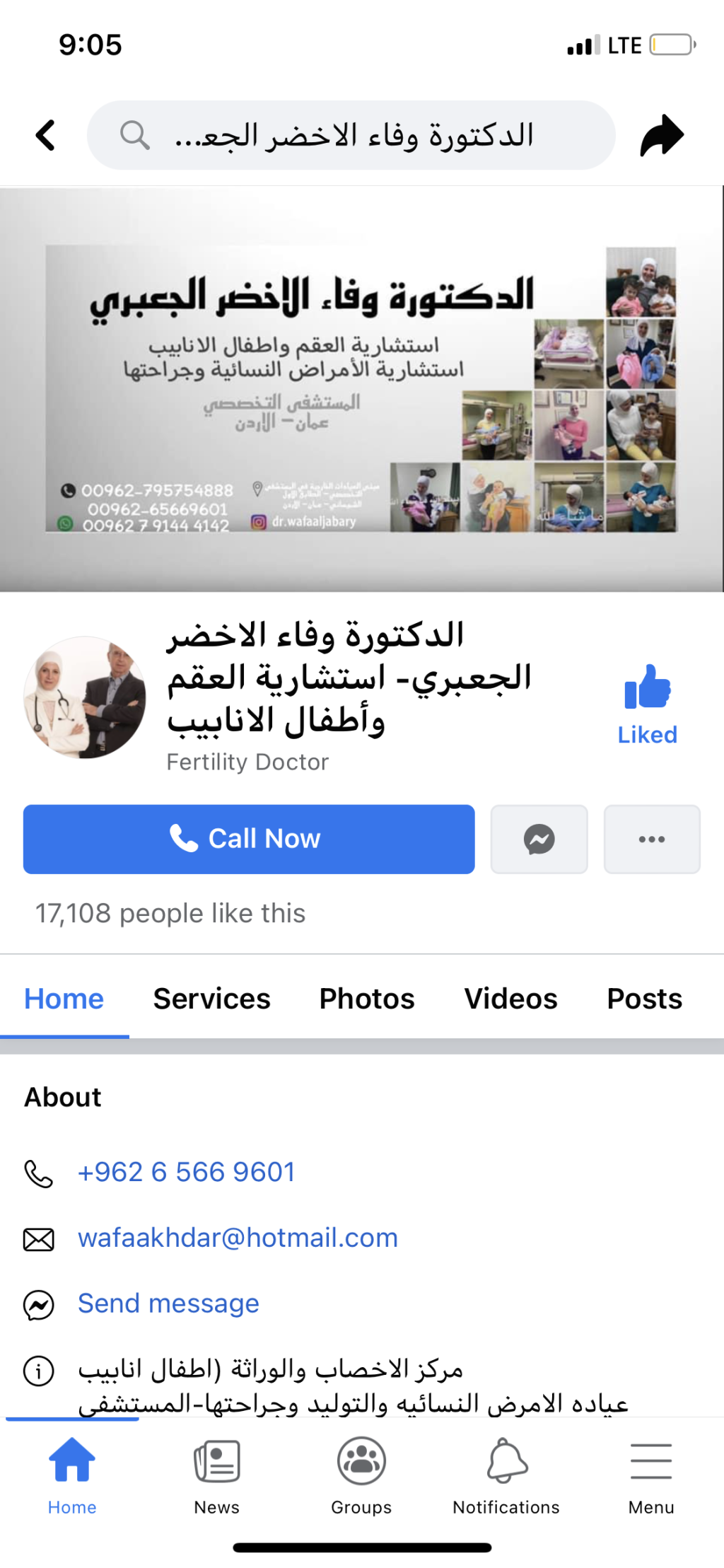Tap the Send message link
The image size is (724, 1568).
coord(168,1303)
